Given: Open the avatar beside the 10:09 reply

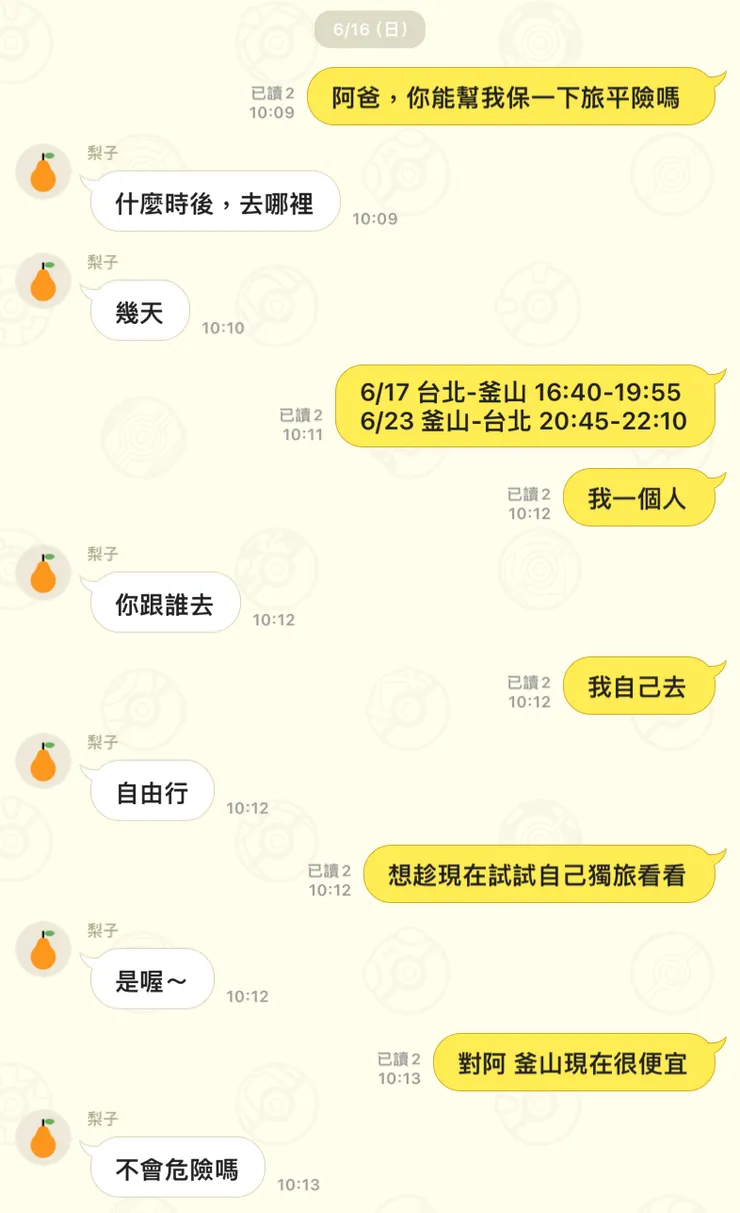Looking at the screenshot, I should [43, 171].
